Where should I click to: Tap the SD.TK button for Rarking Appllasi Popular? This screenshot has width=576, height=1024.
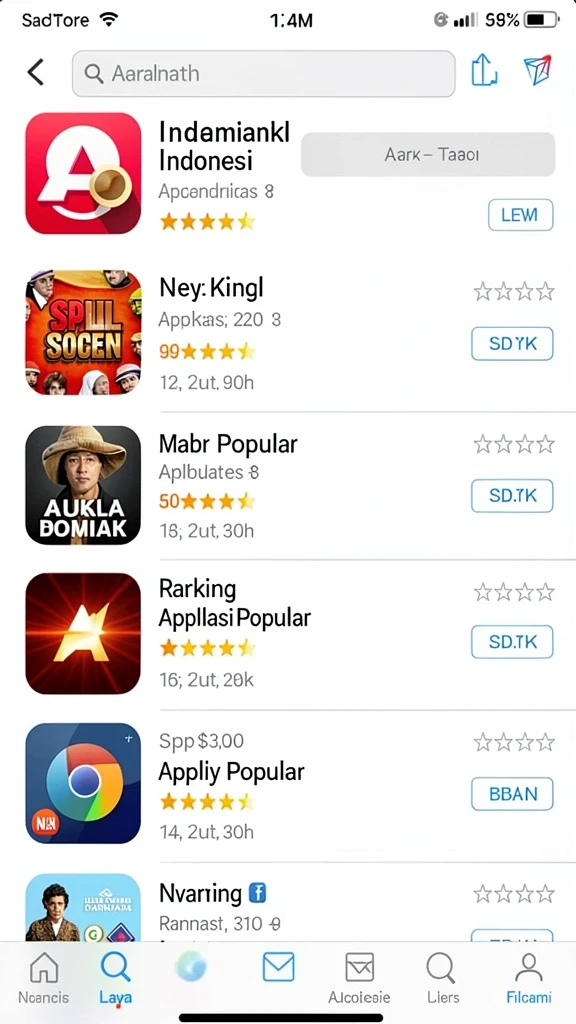click(512, 642)
